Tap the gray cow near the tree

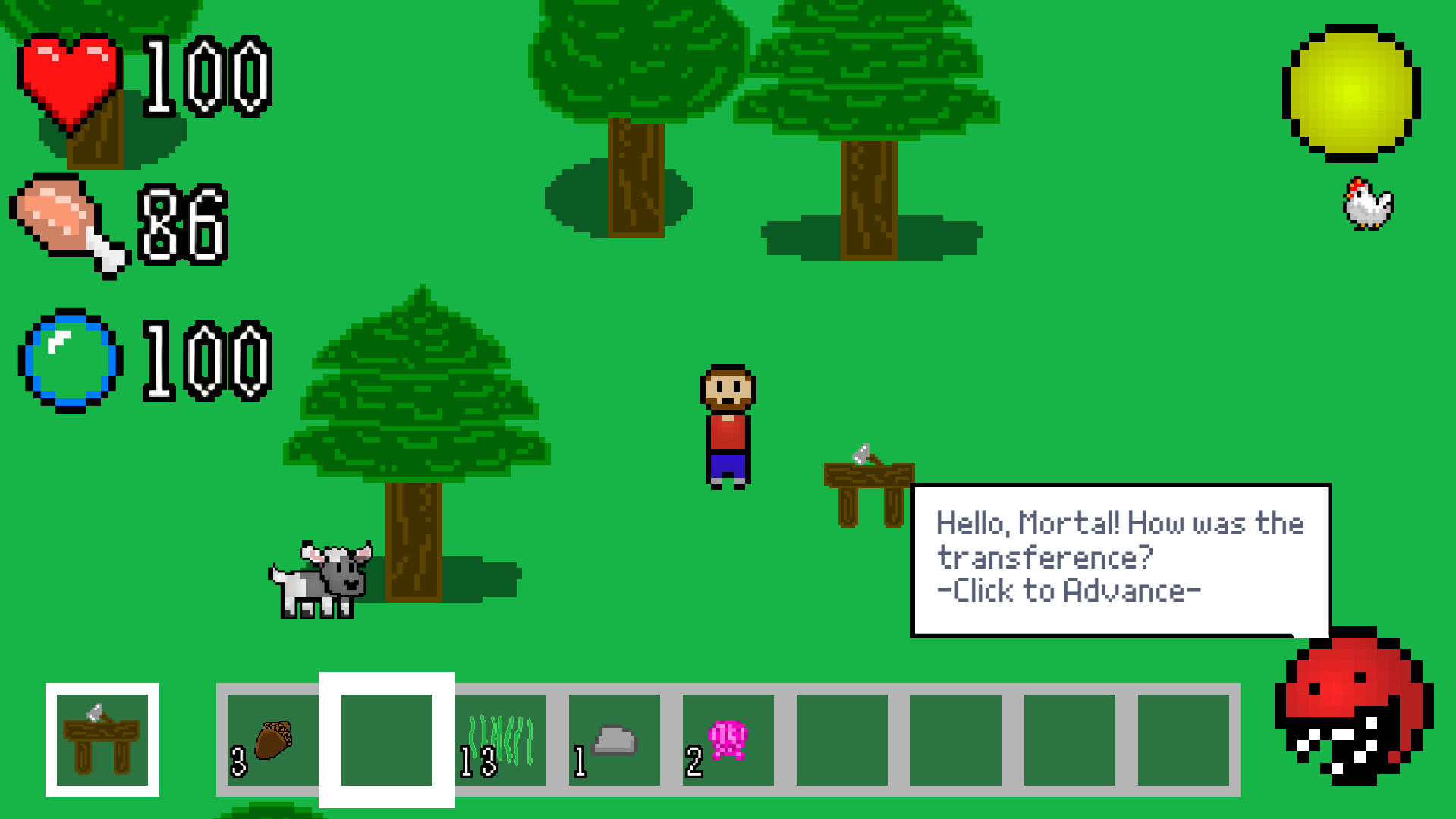click(x=324, y=581)
